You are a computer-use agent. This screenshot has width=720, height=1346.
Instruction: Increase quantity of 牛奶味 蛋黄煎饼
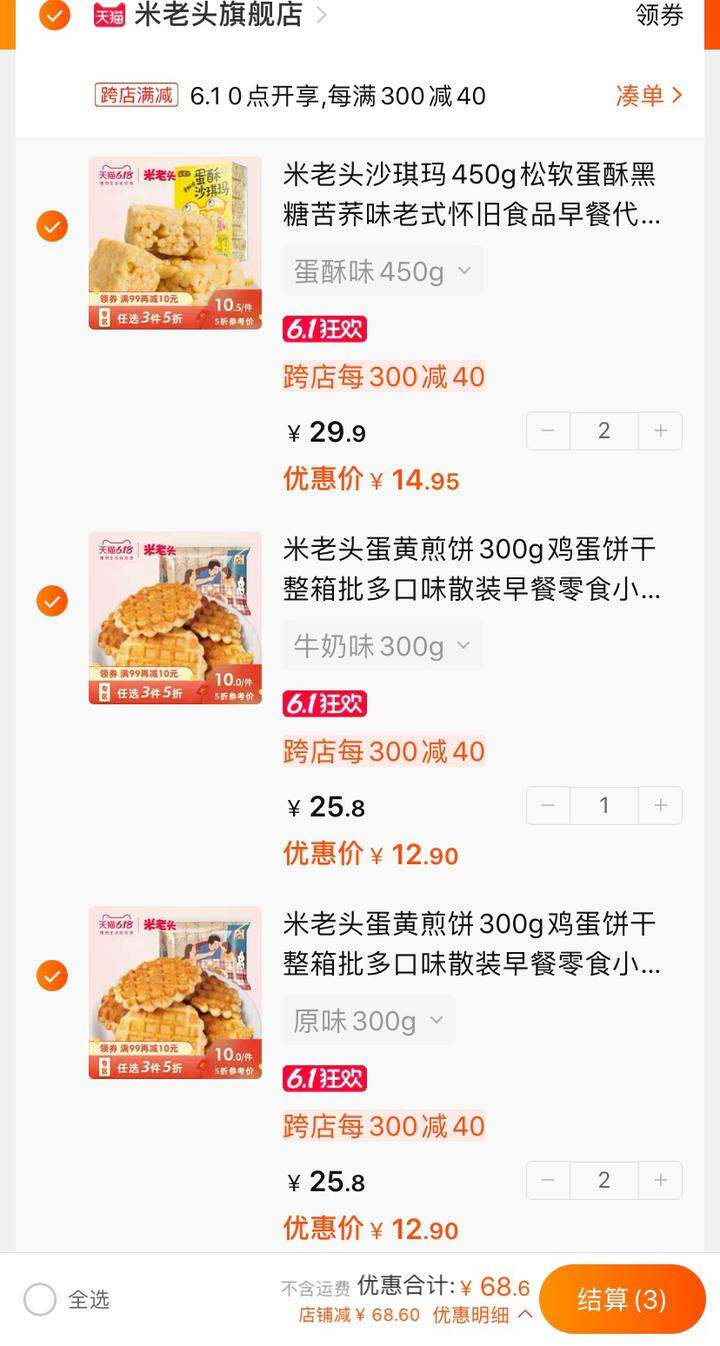point(660,805)
